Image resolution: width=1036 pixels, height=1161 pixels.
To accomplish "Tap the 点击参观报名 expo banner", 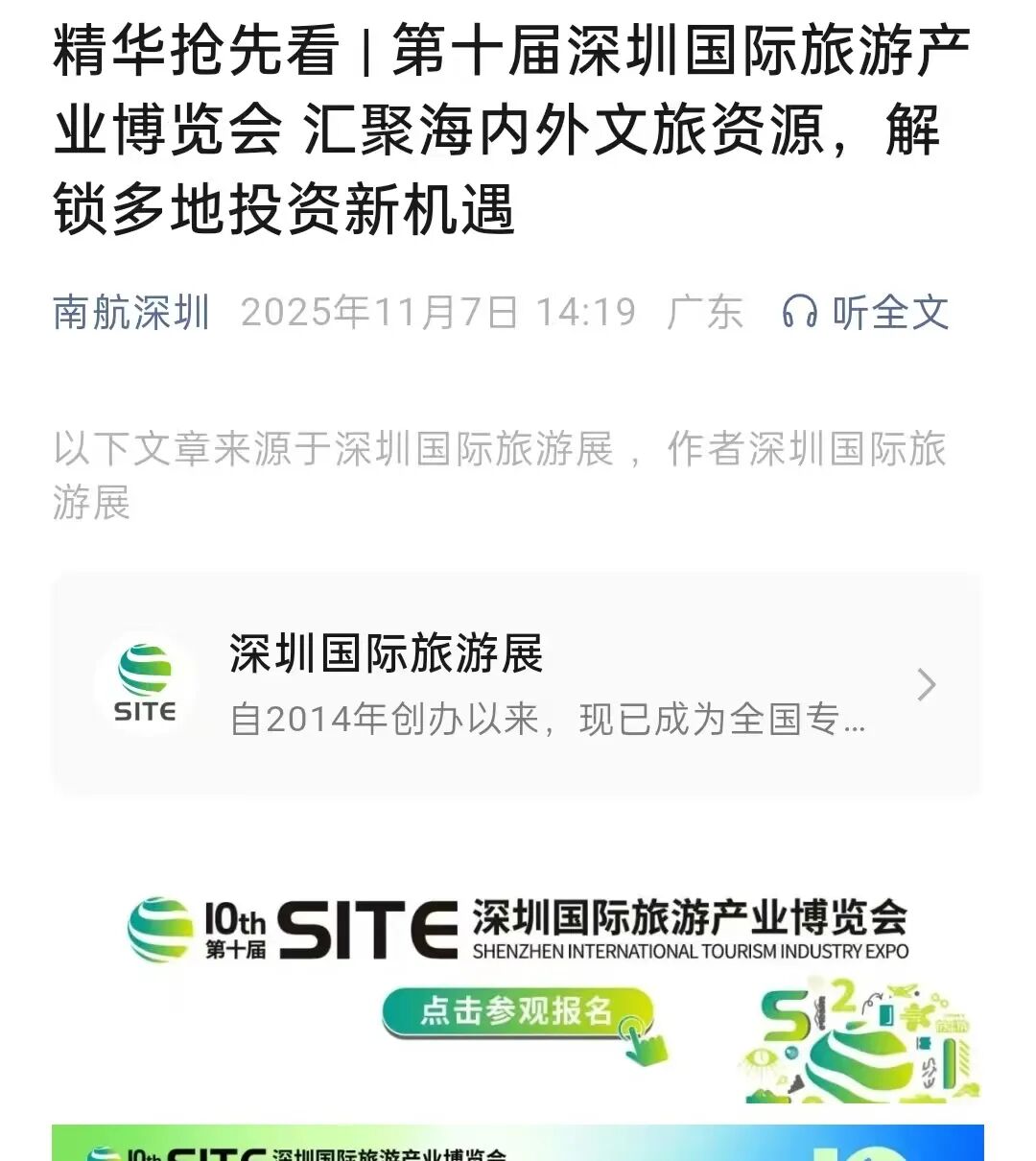I will point(518,998).
